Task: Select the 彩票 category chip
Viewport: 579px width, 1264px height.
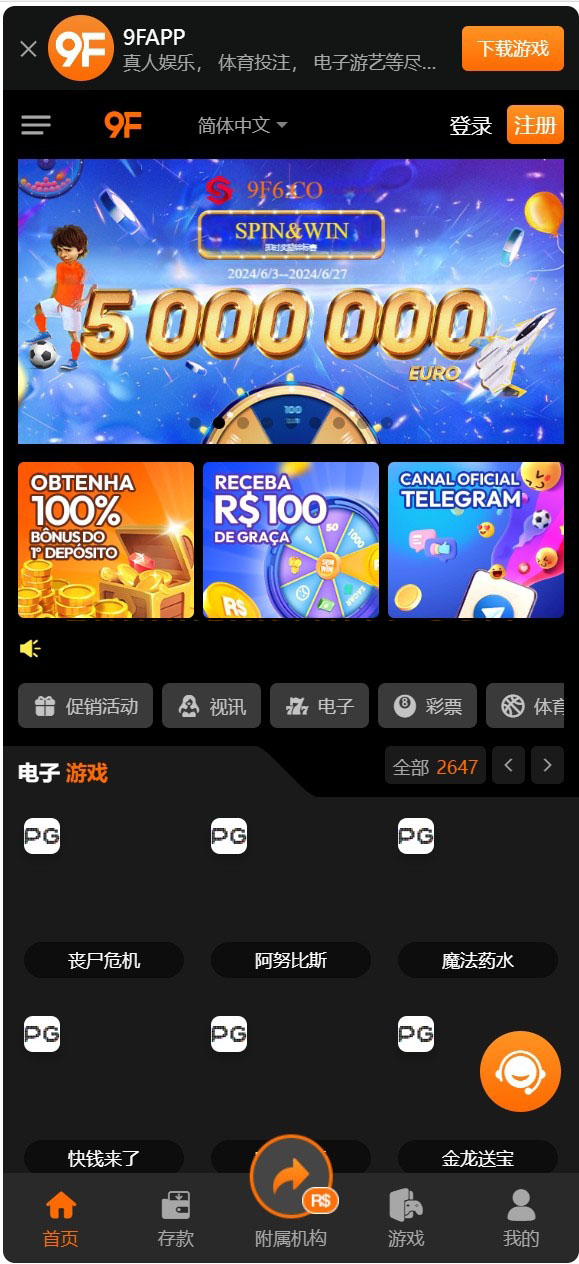Action: (x=427, y=706)
